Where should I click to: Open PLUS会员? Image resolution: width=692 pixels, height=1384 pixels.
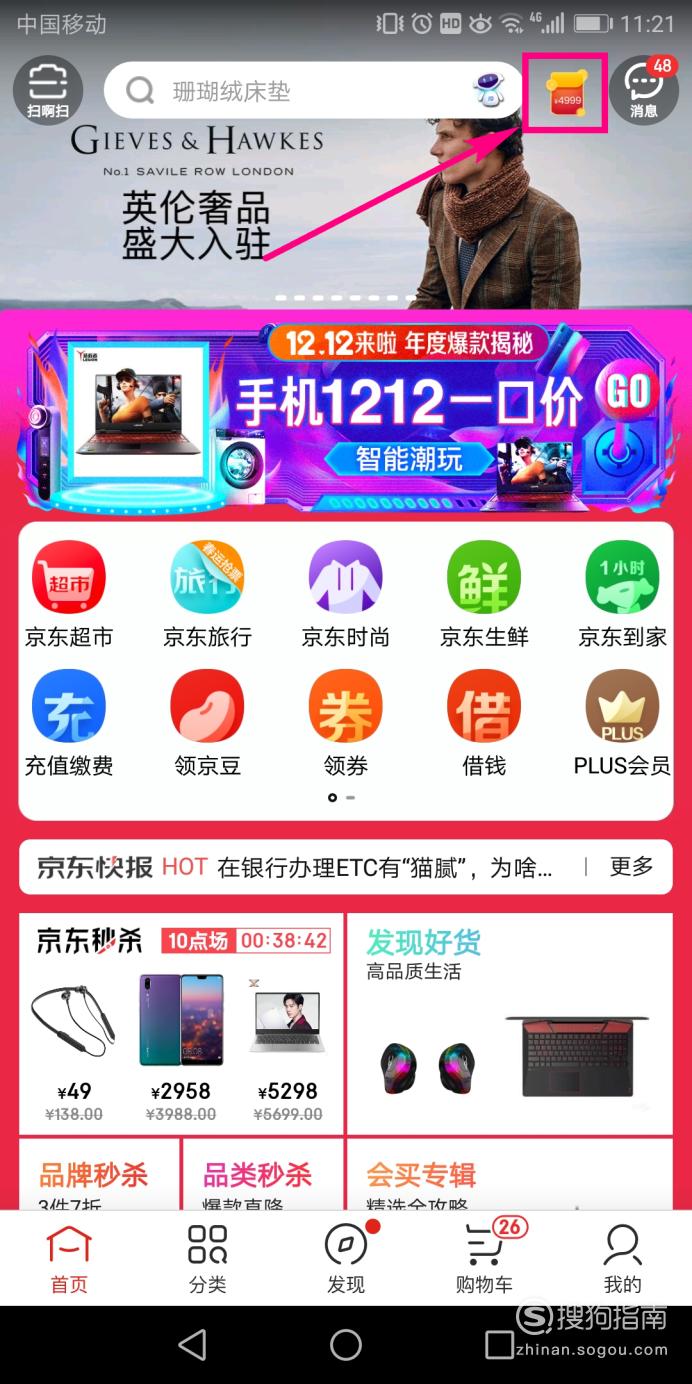(622, 723)
